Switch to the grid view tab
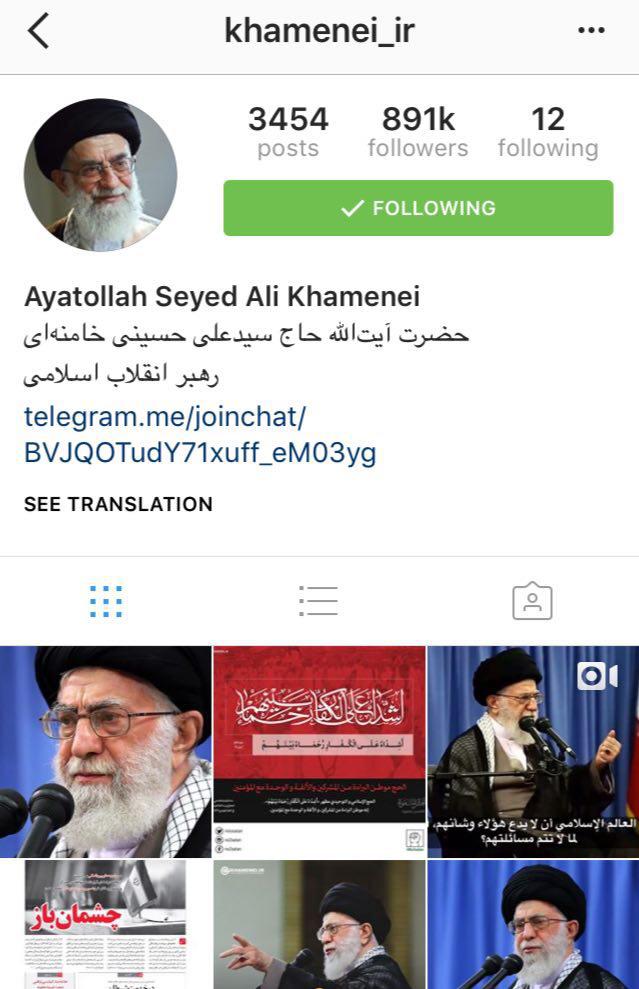The height and width of the screenshot is (989, 639). point(106,601)
